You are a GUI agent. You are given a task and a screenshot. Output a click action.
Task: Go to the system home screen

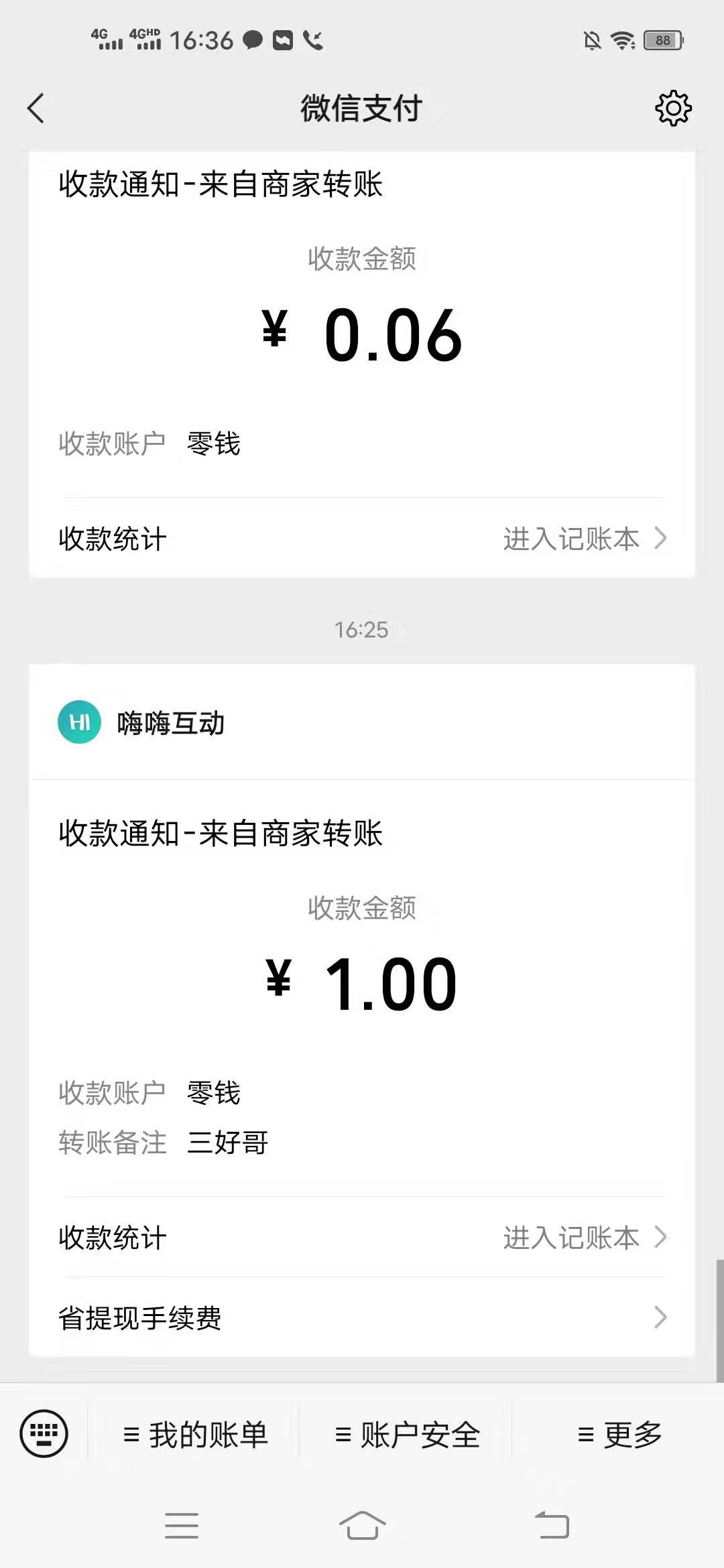[x=362, y=1526]
